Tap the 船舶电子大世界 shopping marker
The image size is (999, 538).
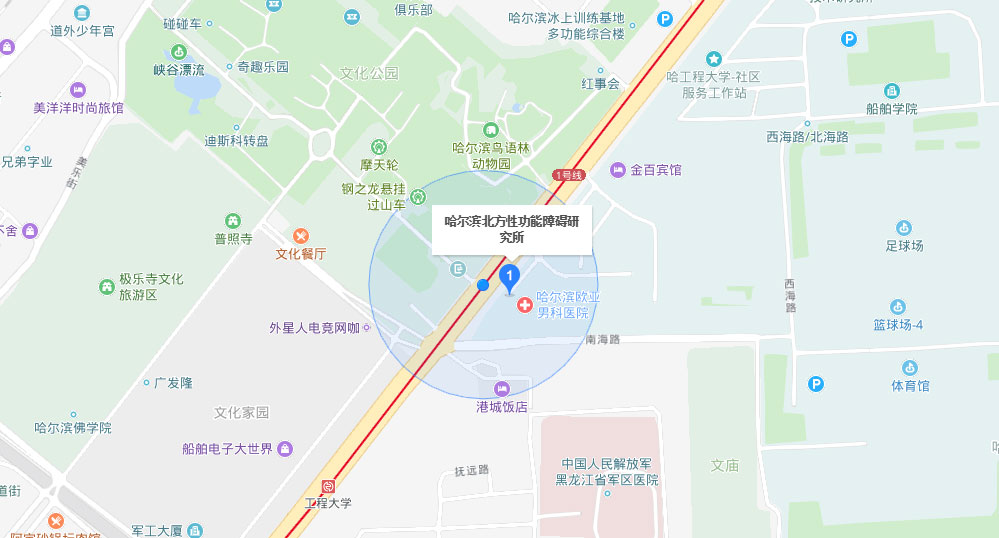click(x=285, y=449)
